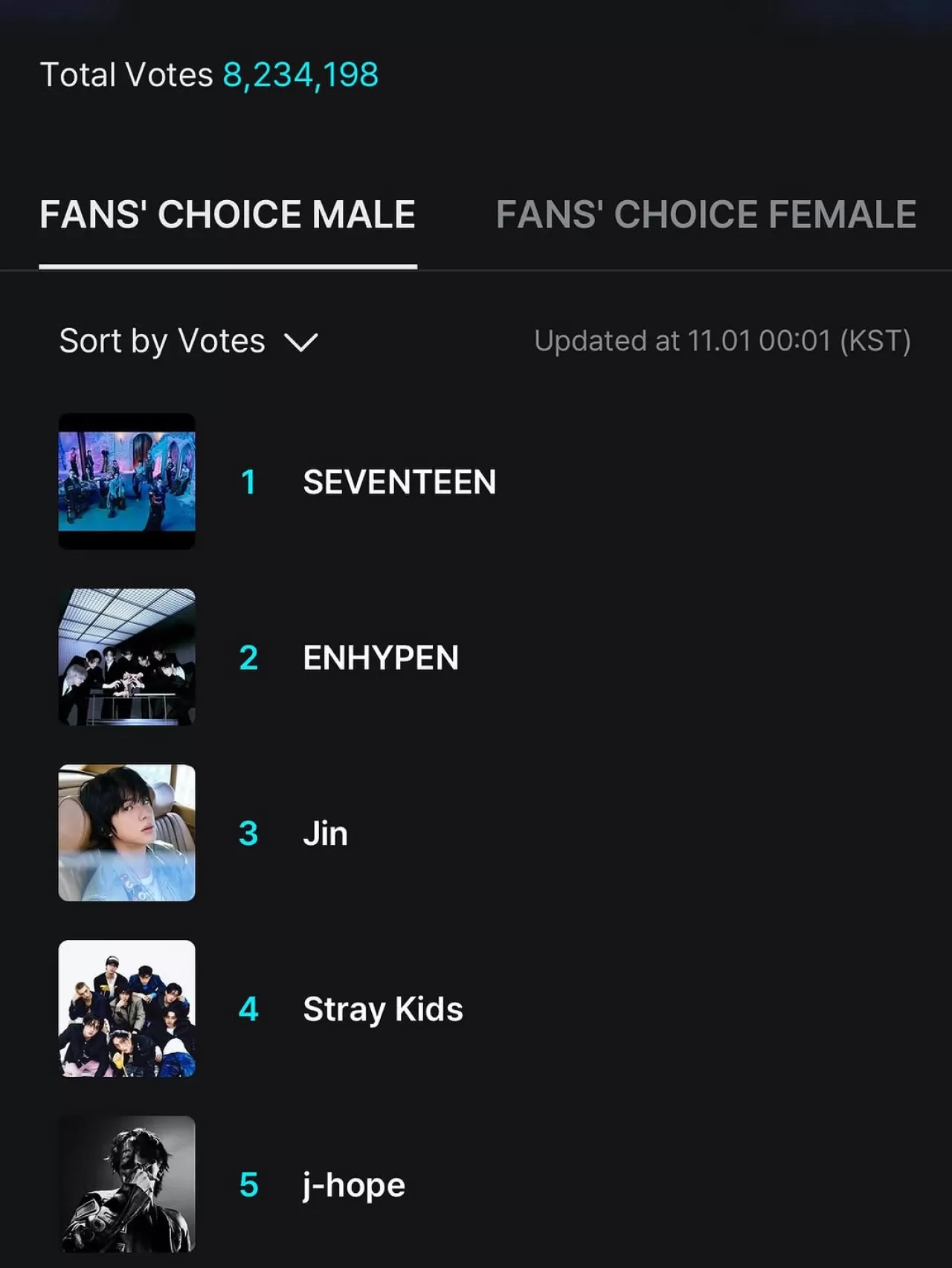Open SEVENTEEN's thumbnail photo
The width and height of the screenshot is (952, 1268).
pos(126,482)
